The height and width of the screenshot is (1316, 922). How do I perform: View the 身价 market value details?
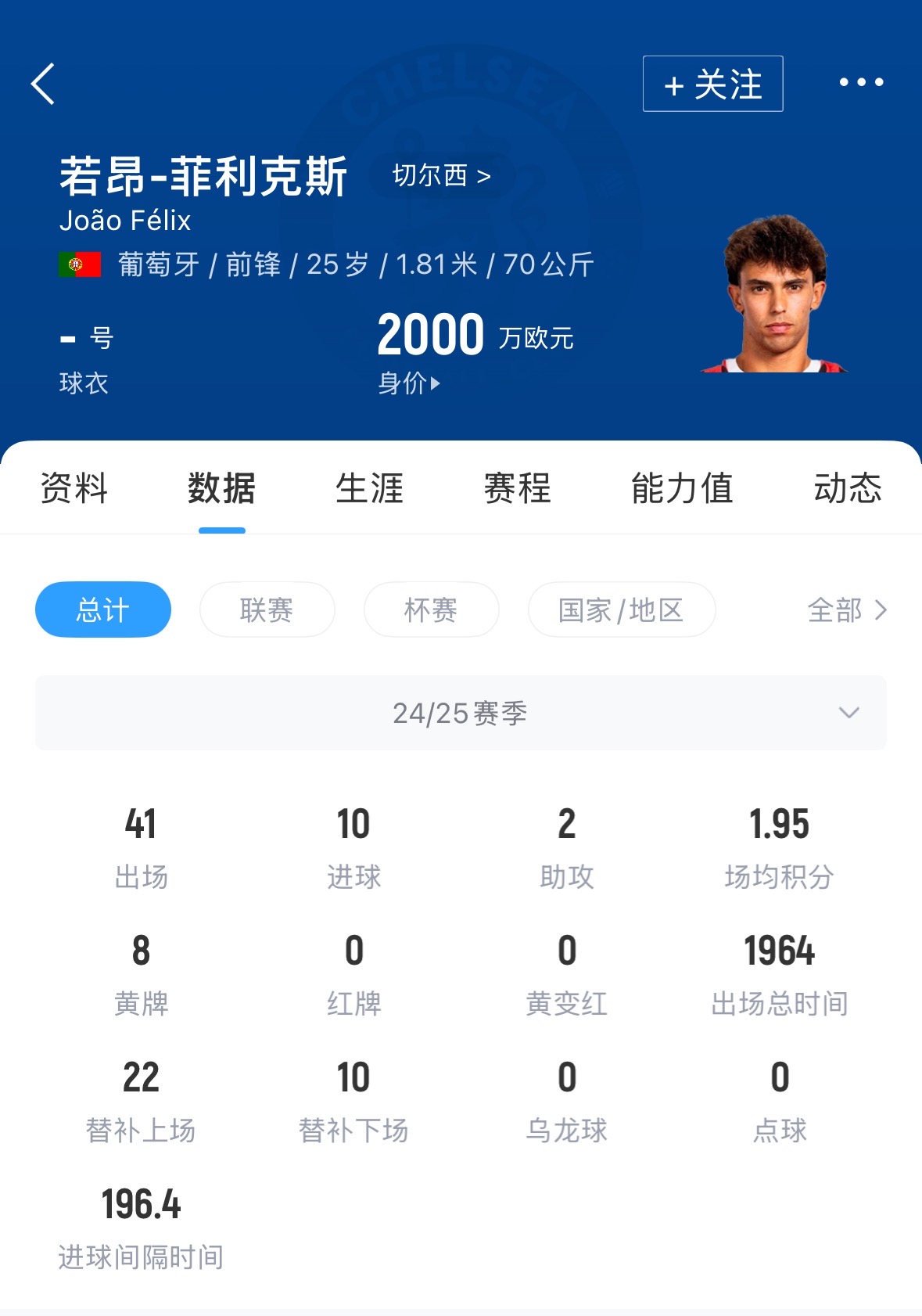(x=409, y=383)
